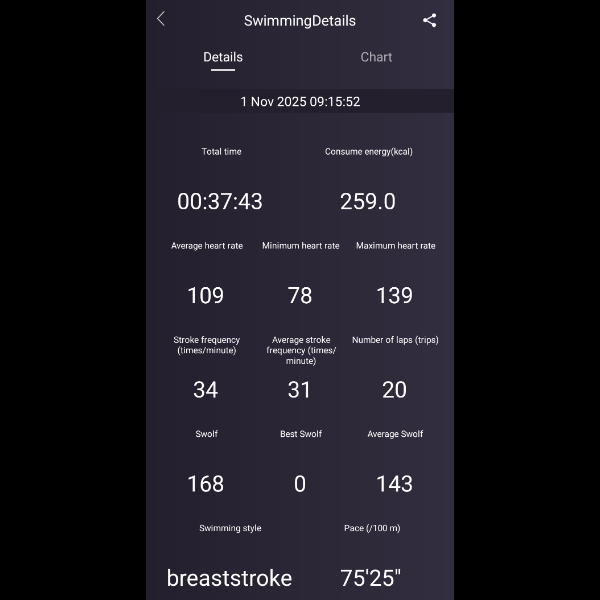Select the Details tab
This screenshot has width=600, height=600.
click(x=223, y=57)
